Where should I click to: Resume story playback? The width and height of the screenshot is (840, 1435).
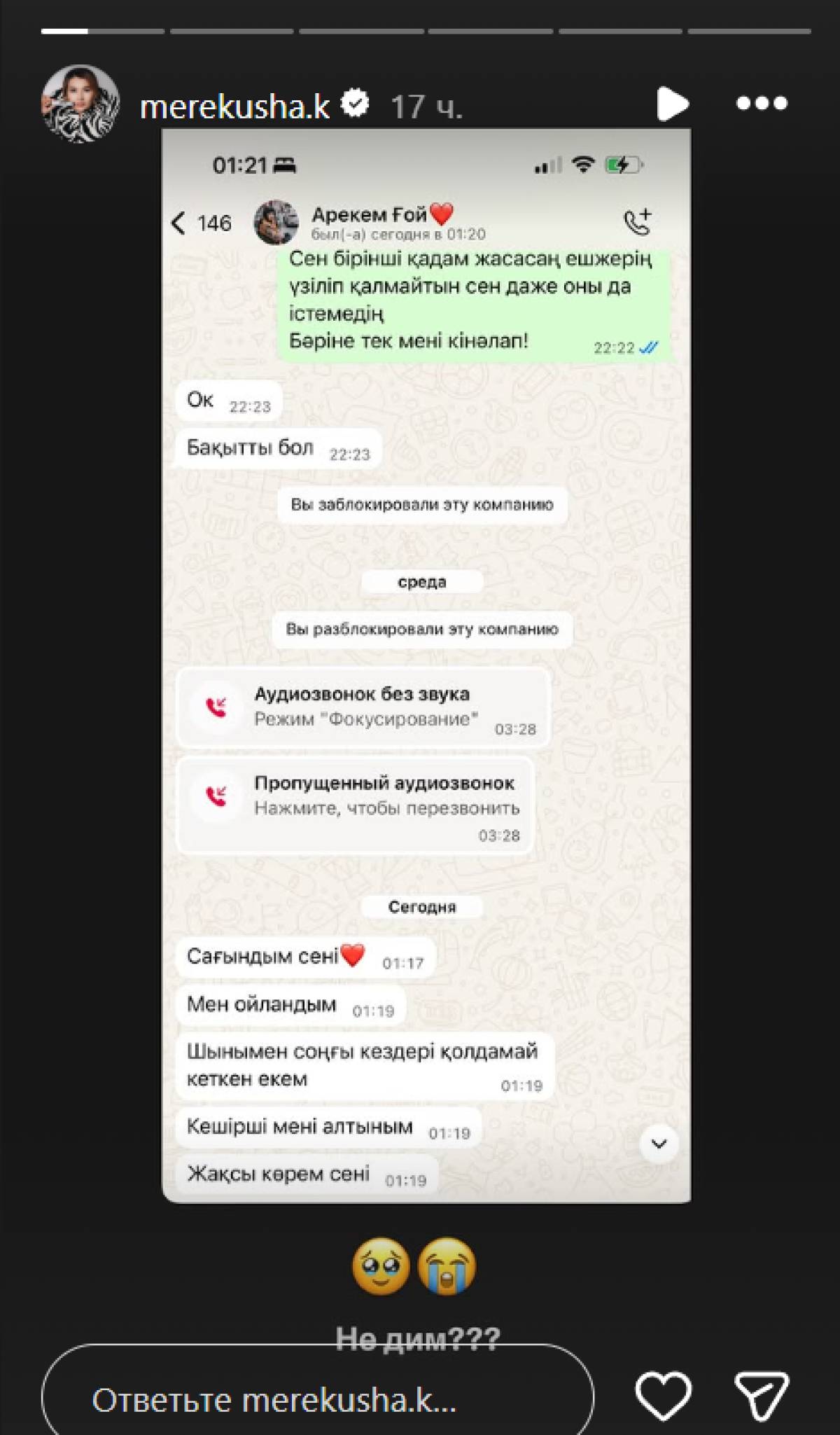point(673,104)
